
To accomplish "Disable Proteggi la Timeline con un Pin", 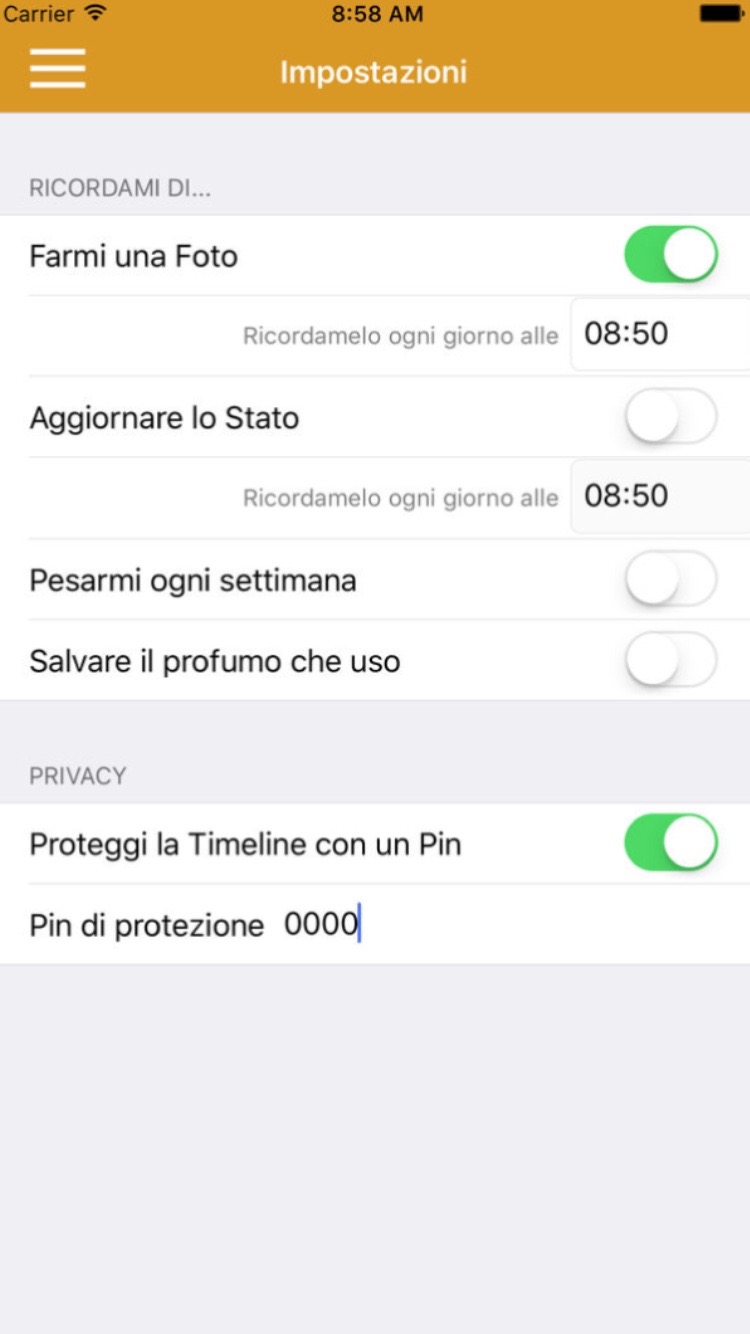I will click(671, 843).
